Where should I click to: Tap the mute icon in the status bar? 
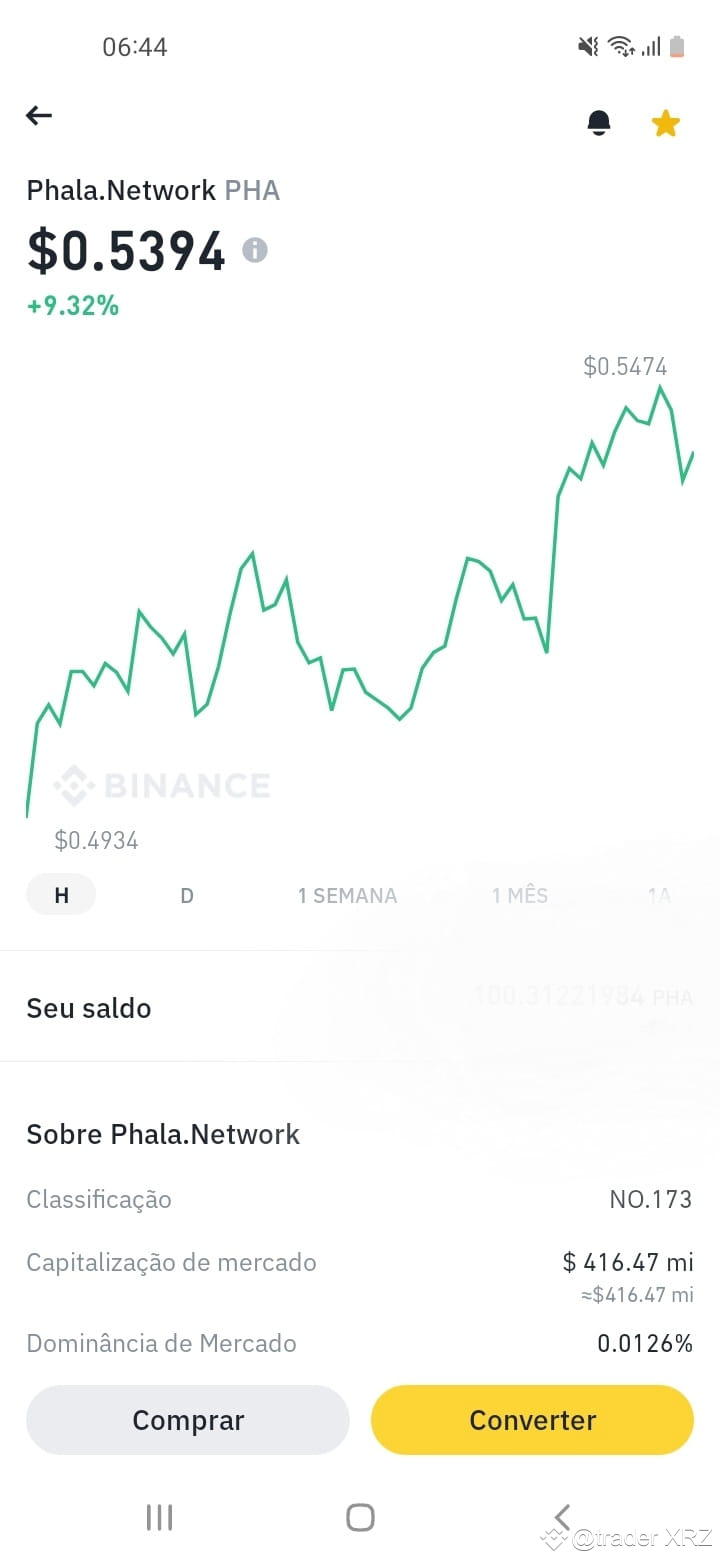588,45
